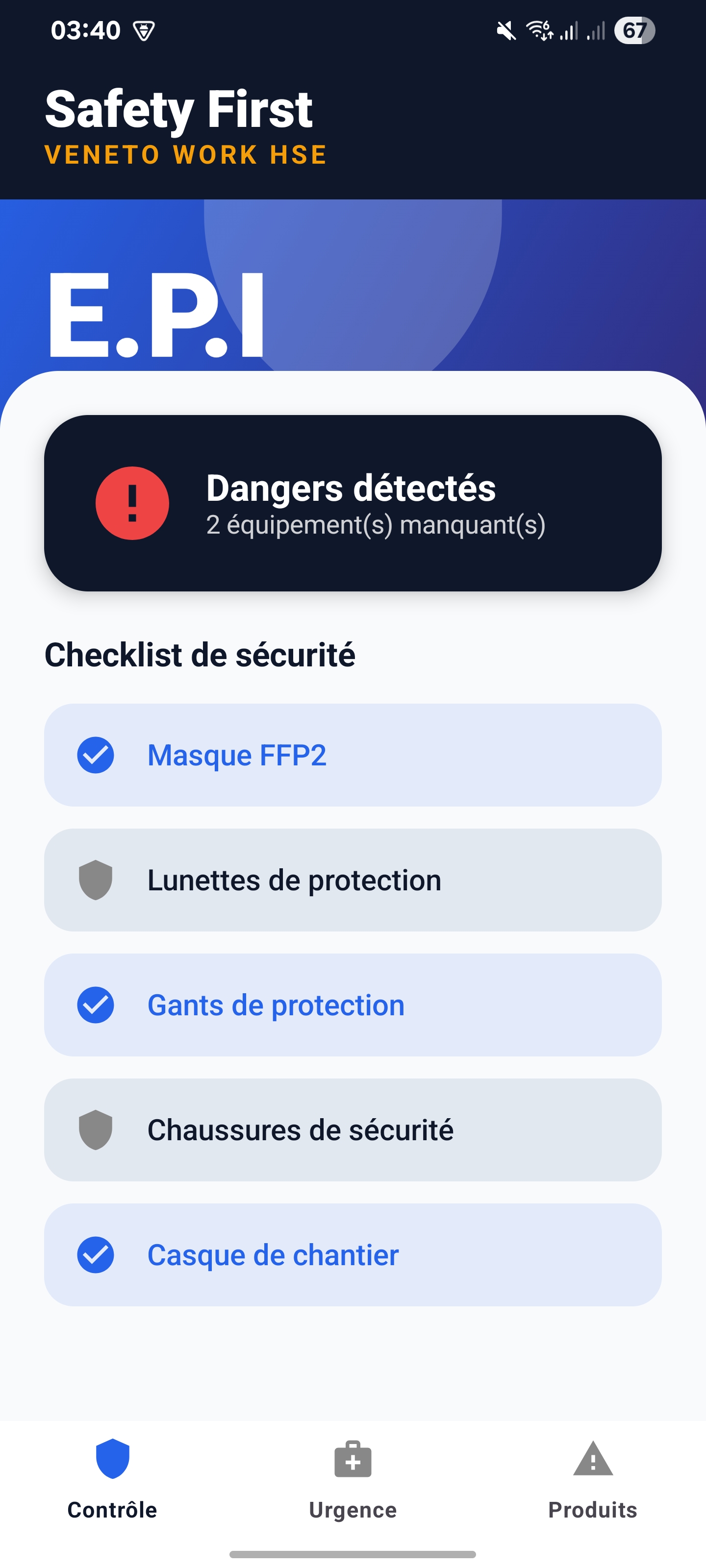
Task: Click the gray shield beside Lunettes de protection
Action: pos(95,880)
